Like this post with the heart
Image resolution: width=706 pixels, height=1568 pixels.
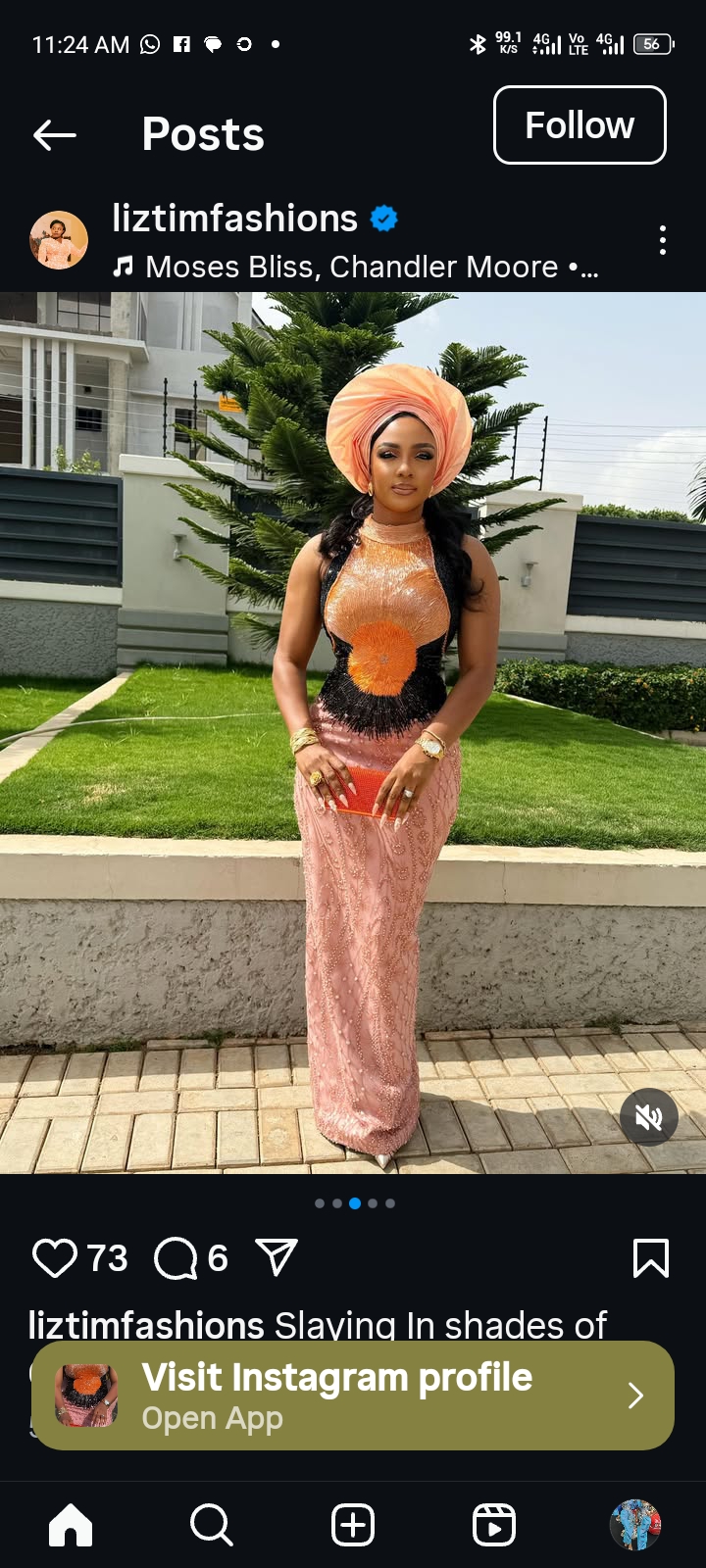[x=55, y=1258]
